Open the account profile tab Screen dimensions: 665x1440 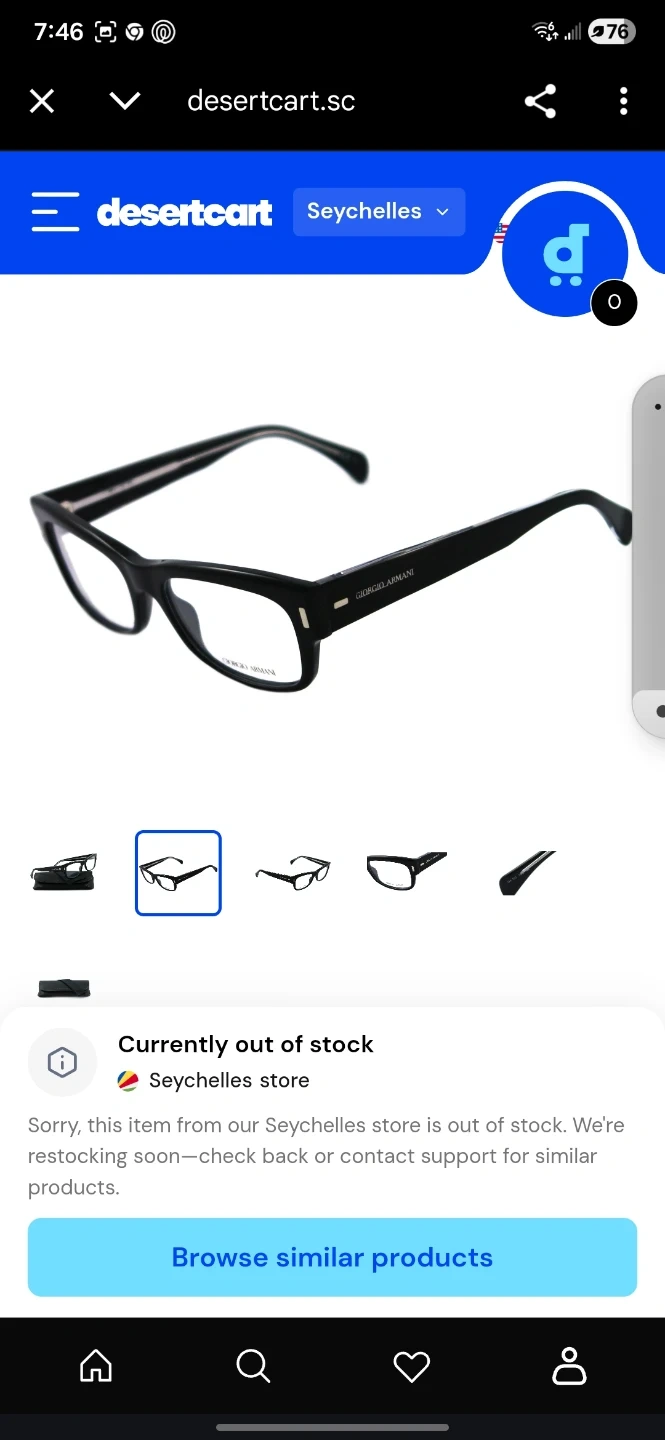pos(569,1366)
